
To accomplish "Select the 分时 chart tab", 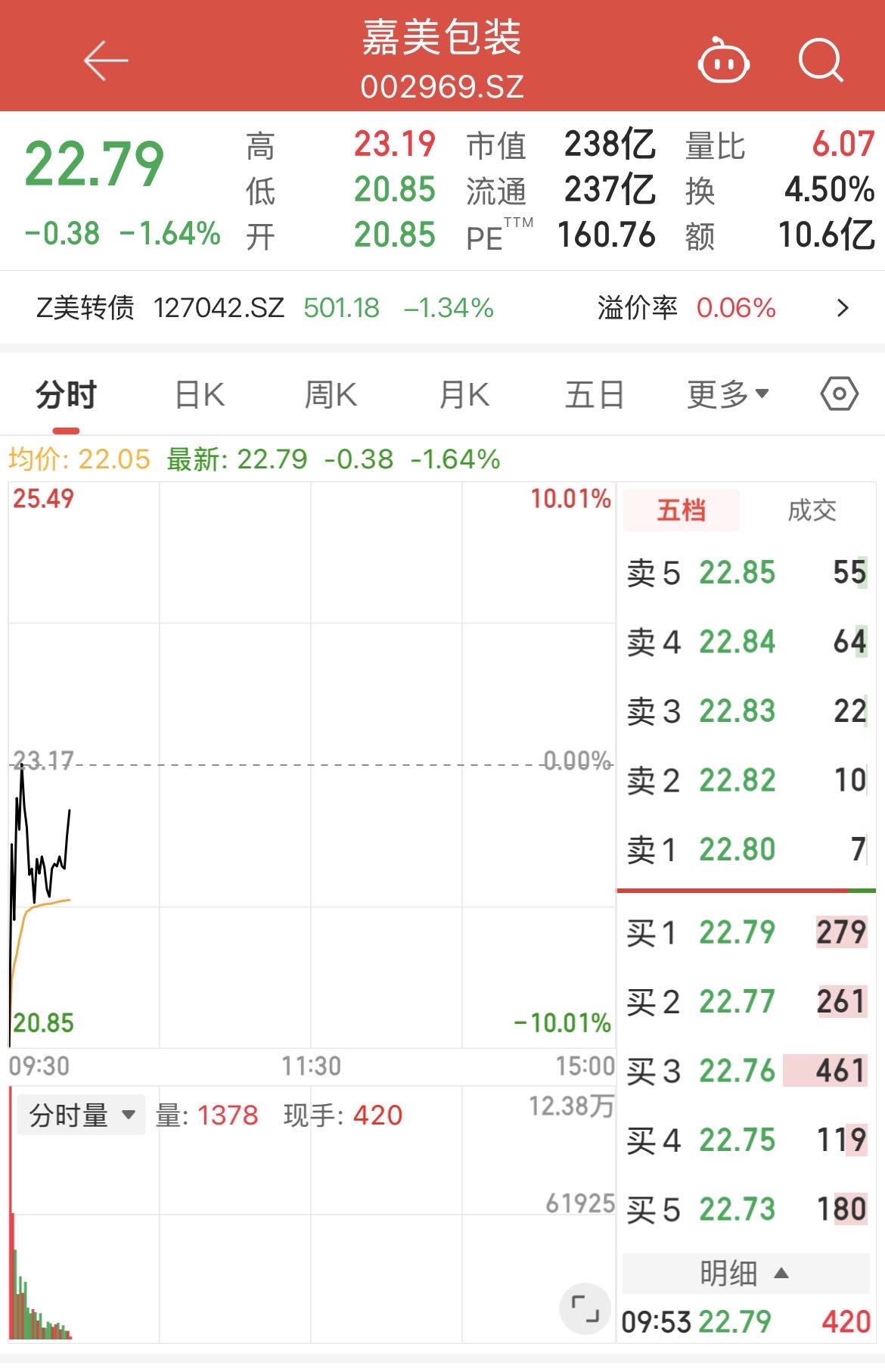I will coord(67,395).
